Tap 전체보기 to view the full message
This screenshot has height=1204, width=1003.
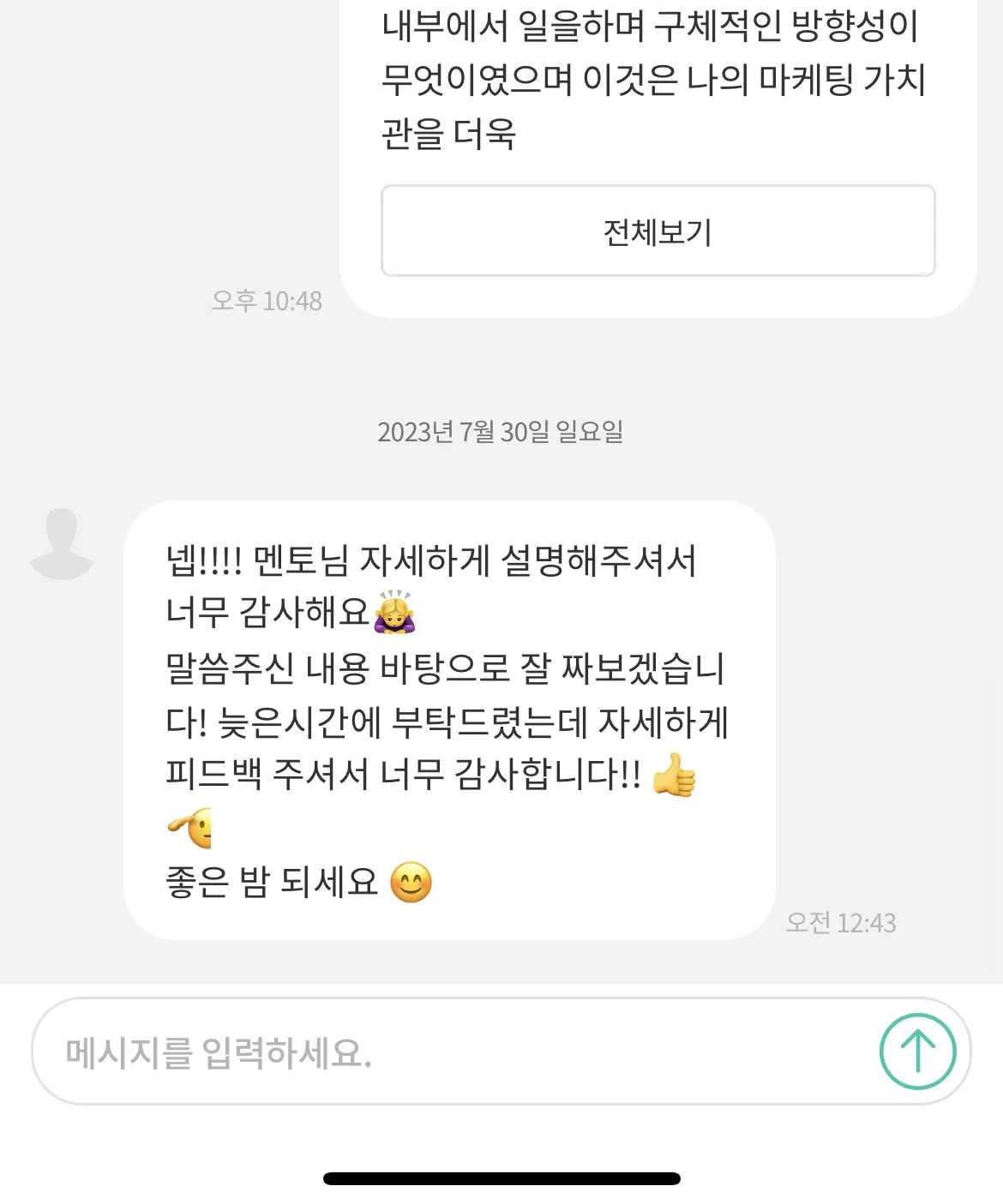[x=658, y=231]
